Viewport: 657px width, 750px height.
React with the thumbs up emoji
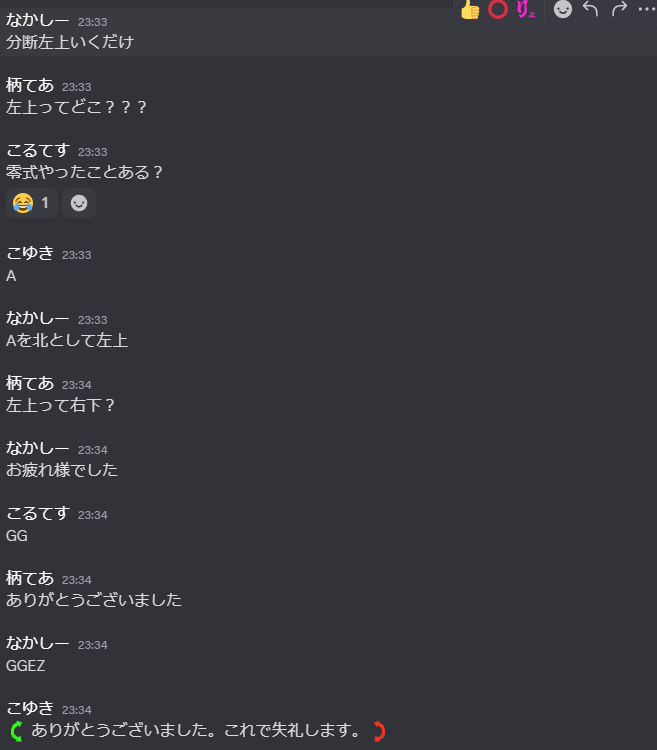[470, 10]
